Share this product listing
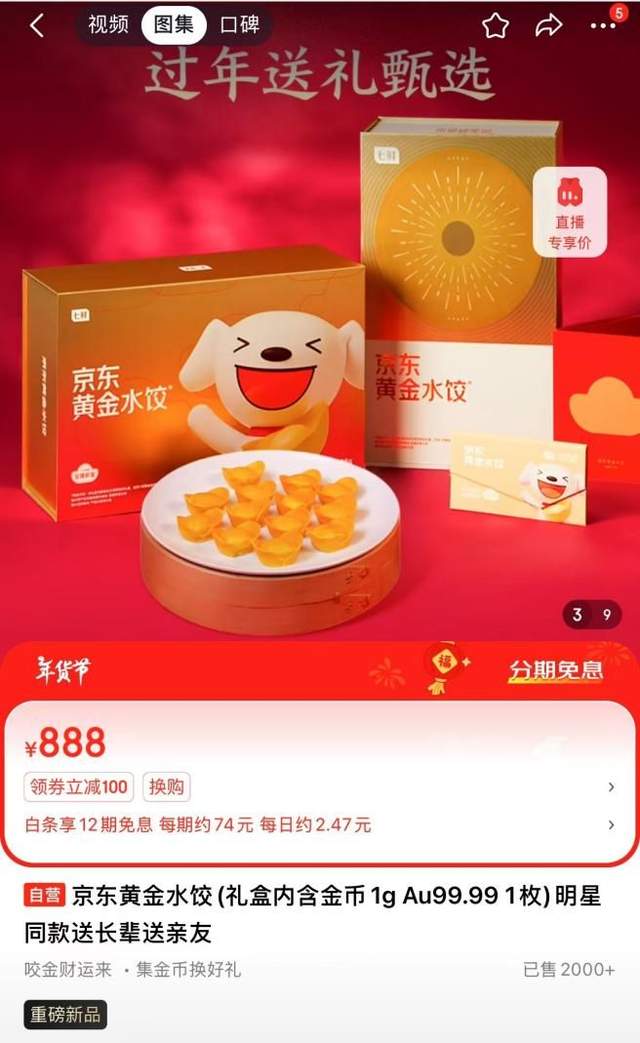This screenshot has height=1043, width=640. (549, 26)
